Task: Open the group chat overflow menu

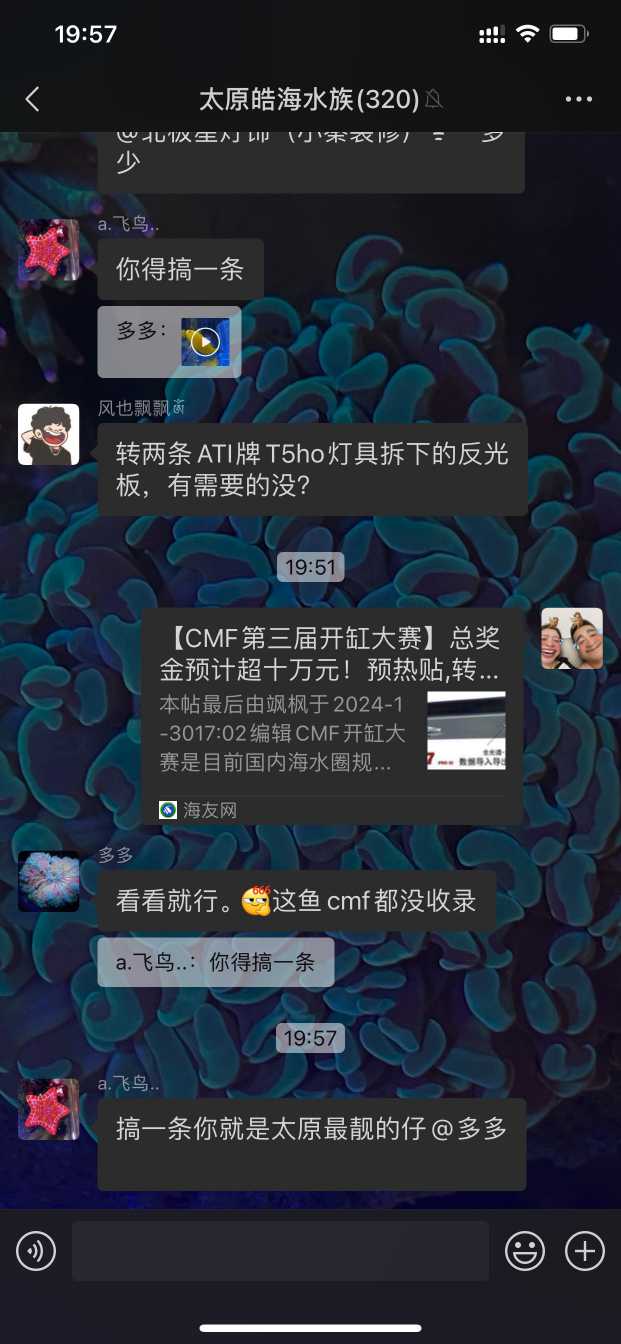Action: [579, 99]
